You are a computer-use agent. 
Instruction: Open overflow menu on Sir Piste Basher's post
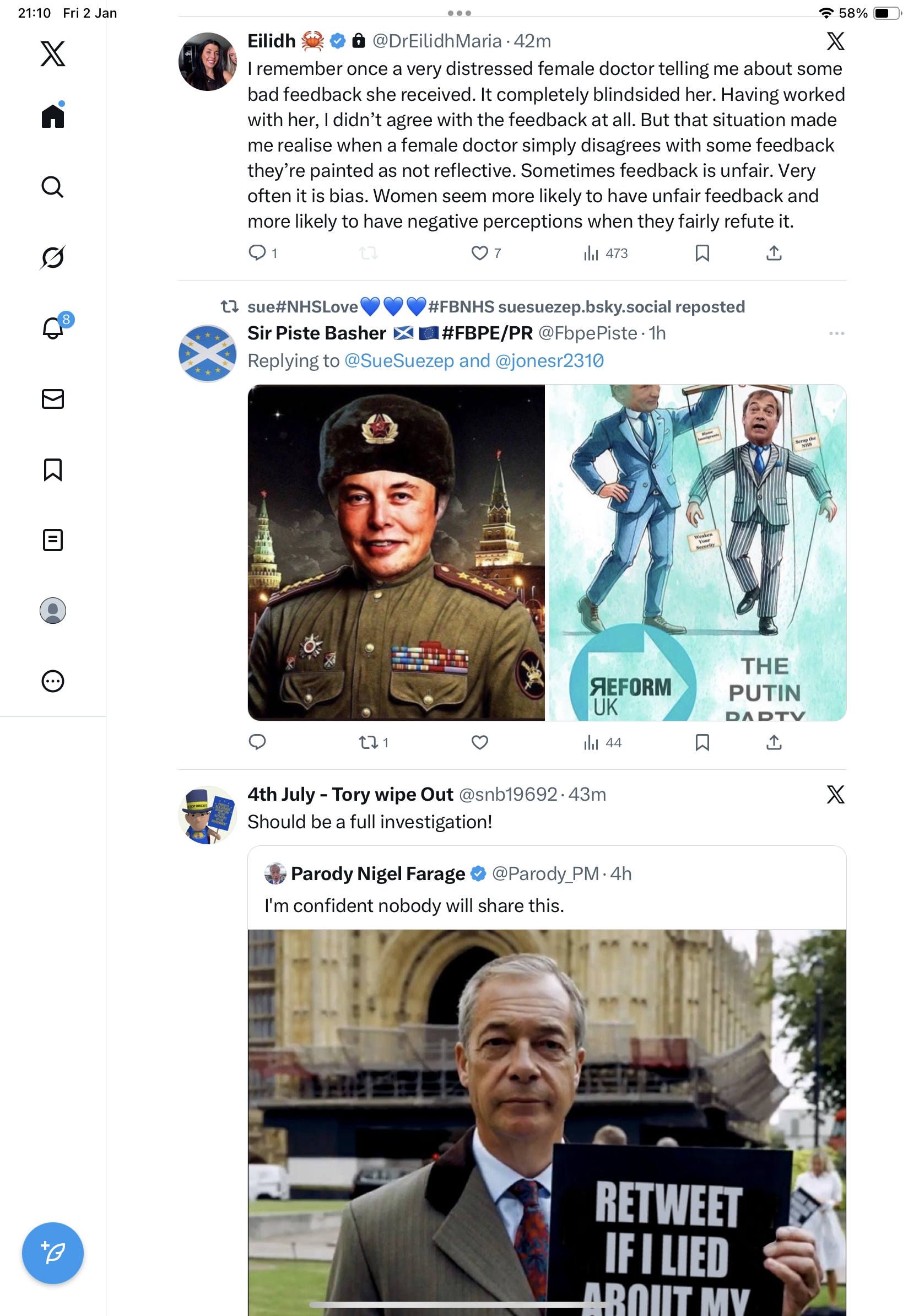pyautogui.click(x=836, y=333)
